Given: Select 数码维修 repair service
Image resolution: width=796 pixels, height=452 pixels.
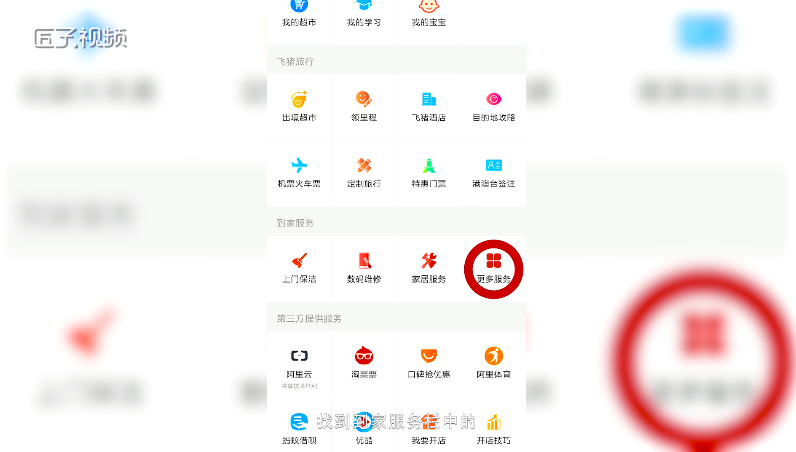Looking at the screenshot, I should click(363, 267).
